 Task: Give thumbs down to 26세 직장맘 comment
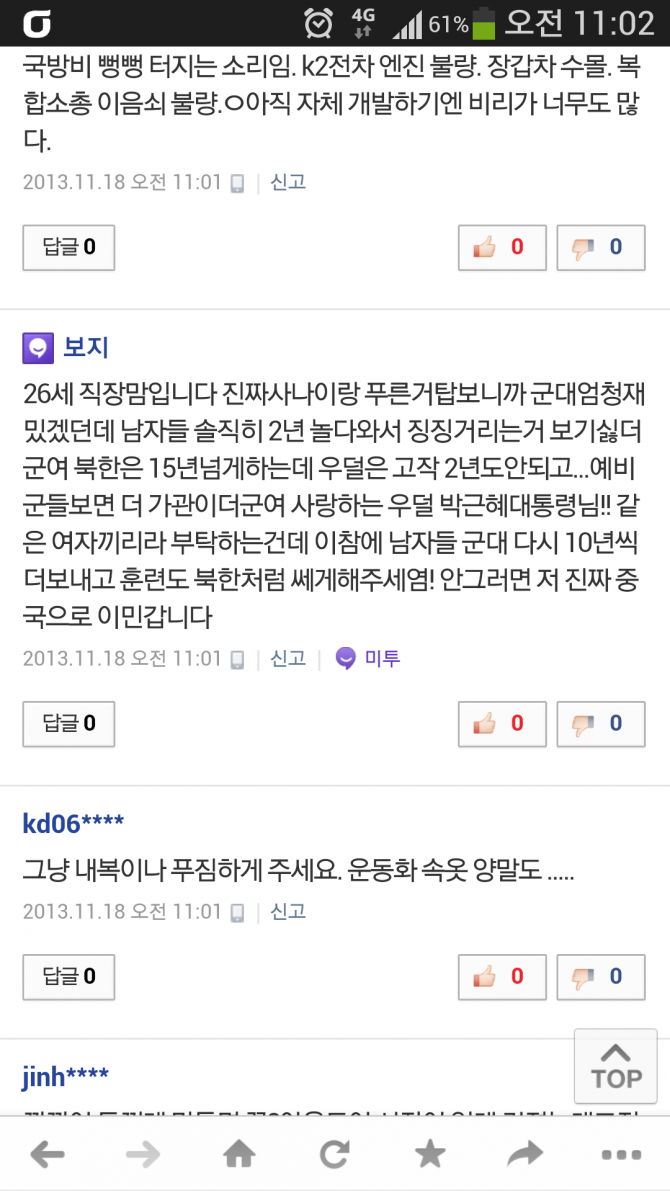pyautogui.click(x=601, y=724)
